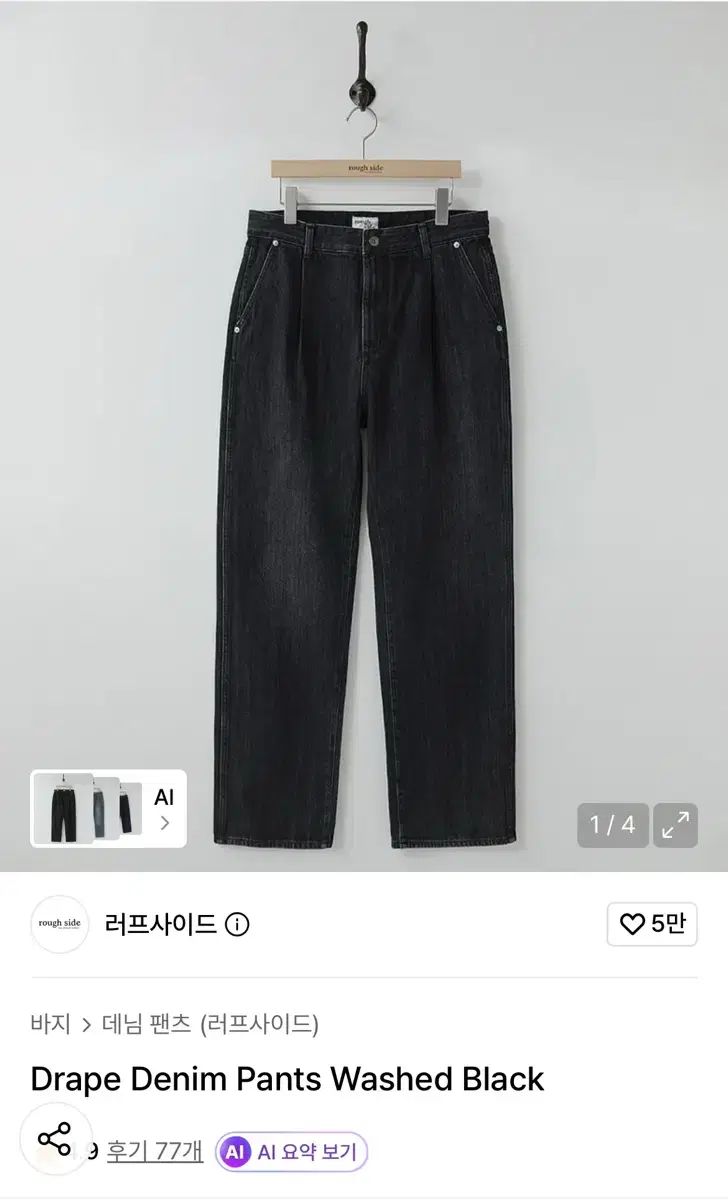Read the 후기 77개 reviews
728x1200 pixels.
click(157, 1151)
